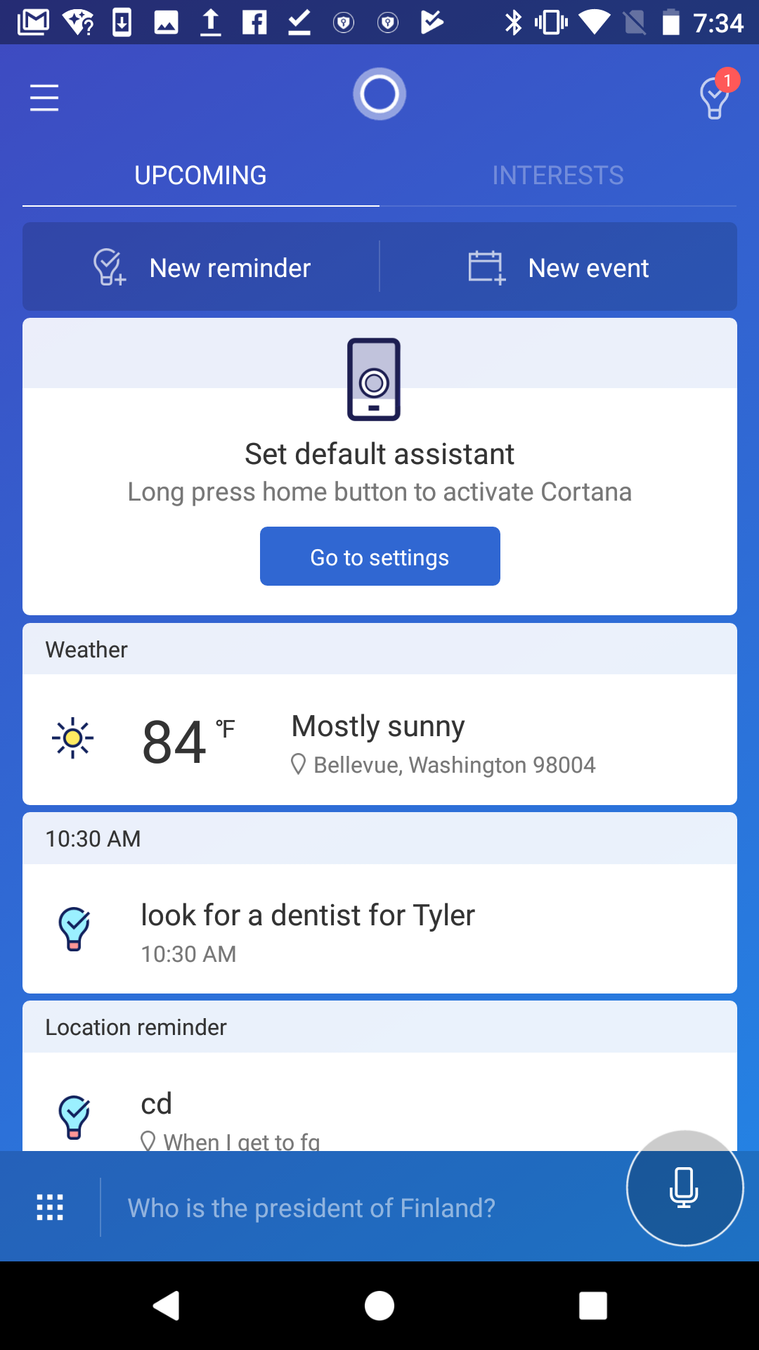This screenshot has width=759, height=1350.
Task: Go to settings for default assistant
Action: (x=379, y=557)
